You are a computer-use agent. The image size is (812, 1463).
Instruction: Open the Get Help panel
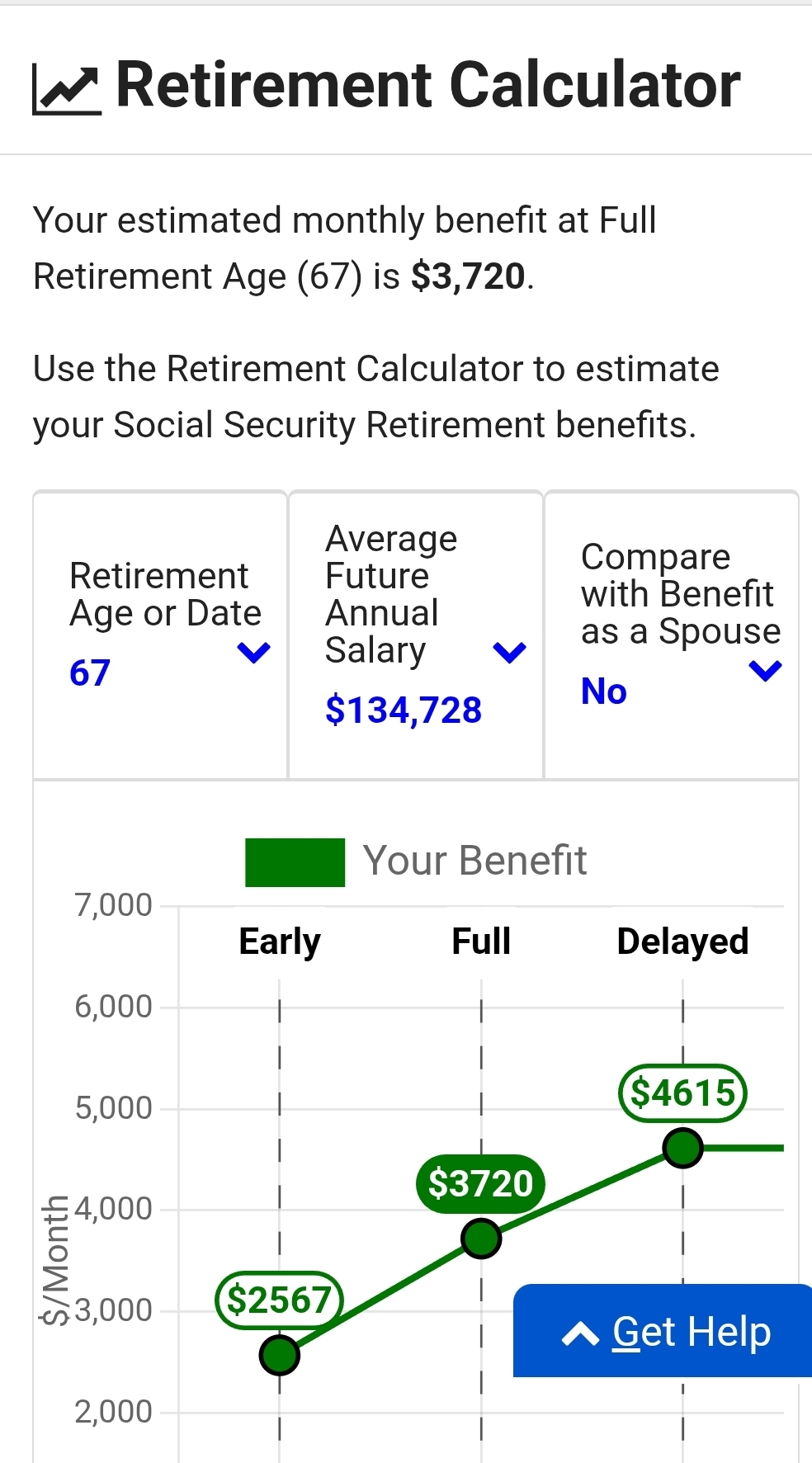pyautogui.click(x=667, y=1332)
